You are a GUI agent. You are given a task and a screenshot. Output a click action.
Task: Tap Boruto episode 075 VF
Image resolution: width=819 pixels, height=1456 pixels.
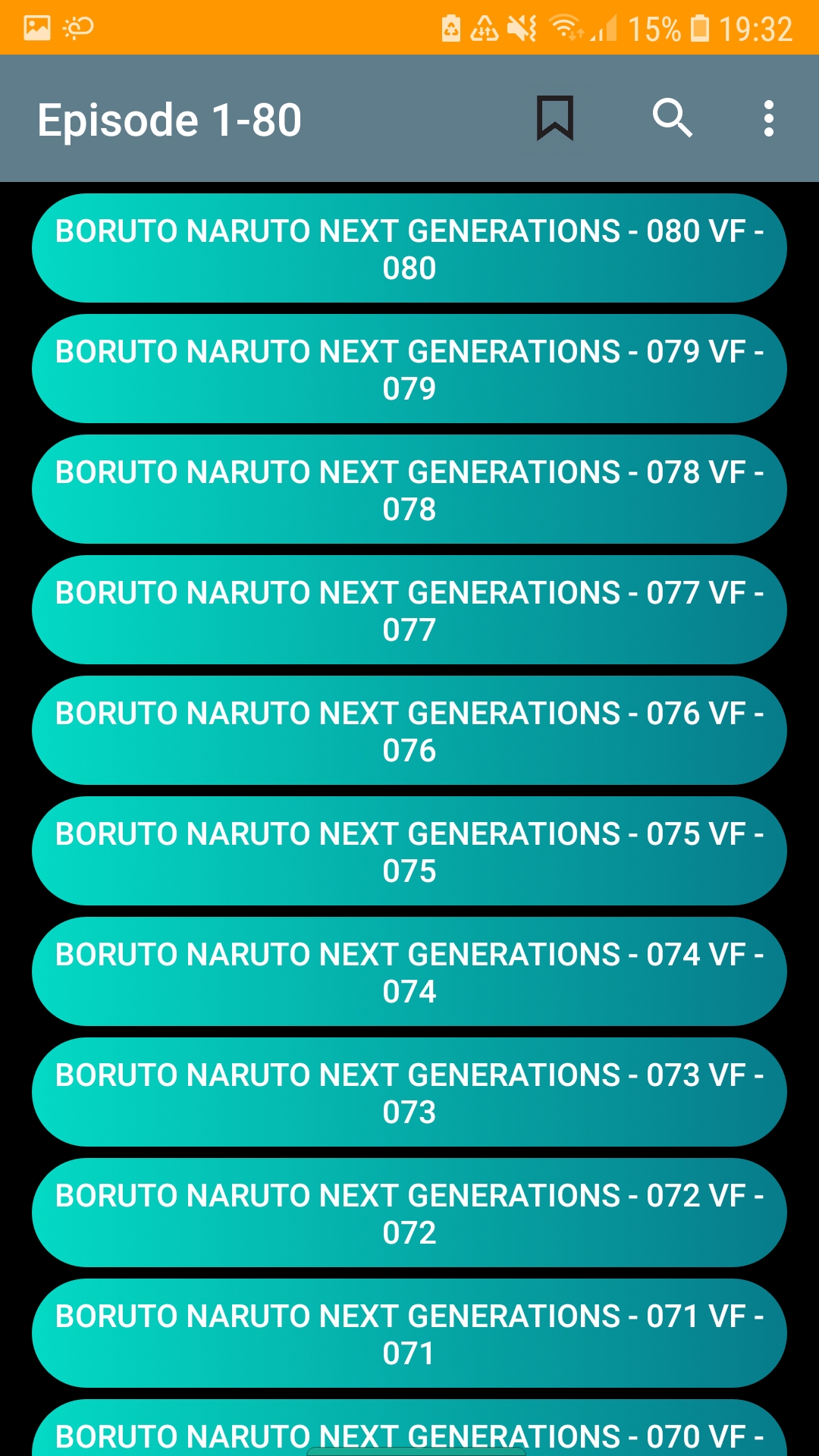(x=409, y=851)
